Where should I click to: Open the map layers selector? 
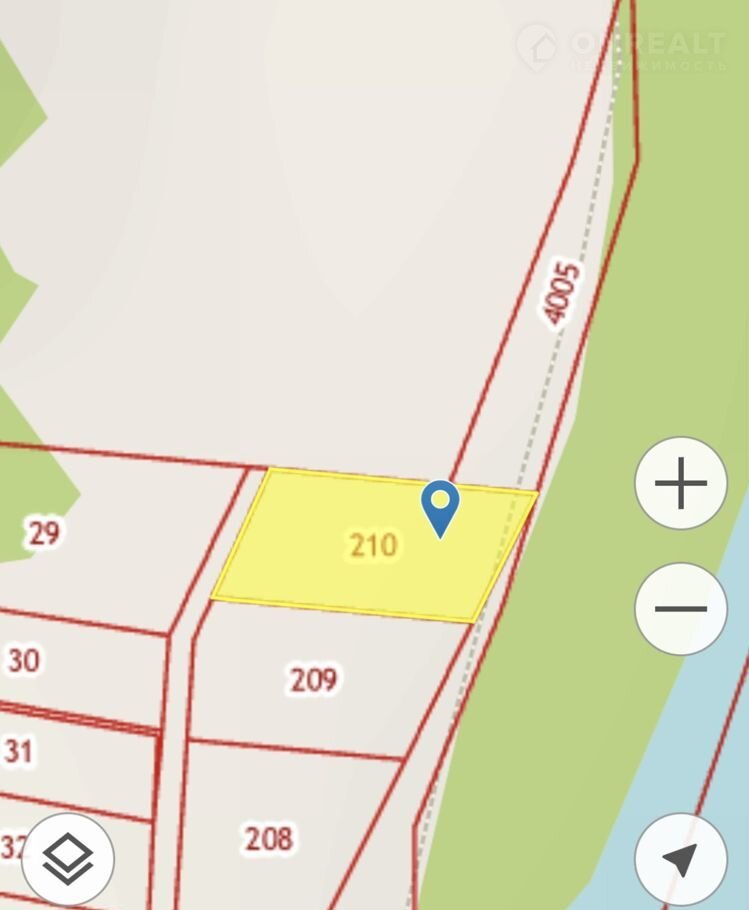click(x=68, y=859)
